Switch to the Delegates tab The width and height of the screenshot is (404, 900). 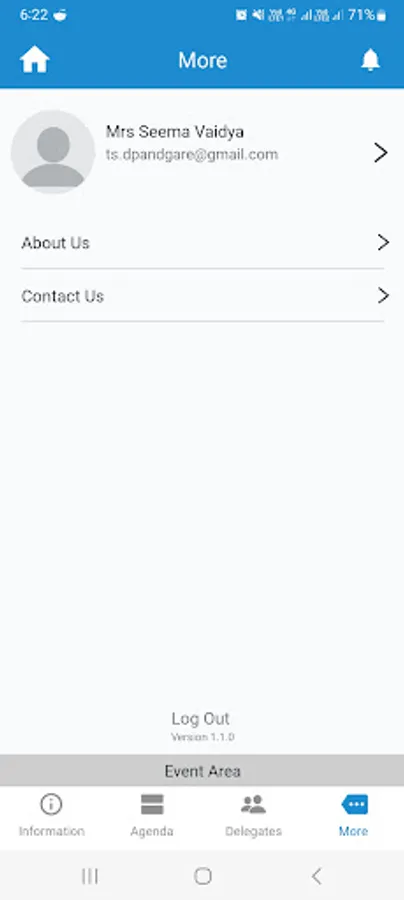[253, 816]
